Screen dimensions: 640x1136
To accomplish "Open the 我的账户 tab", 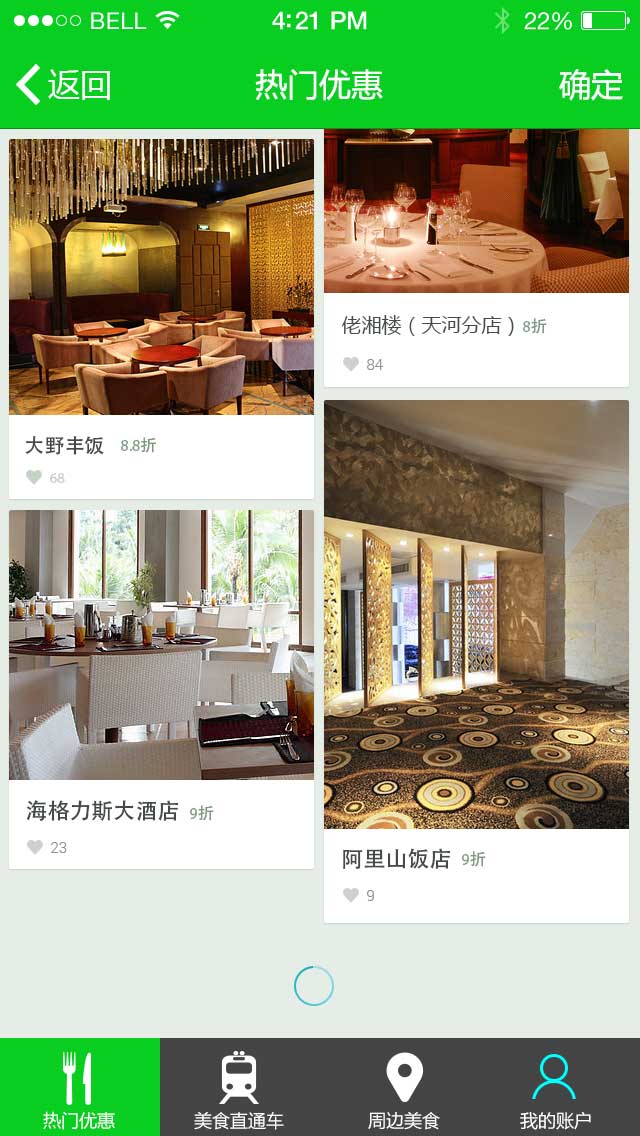I will [555, 1088].
